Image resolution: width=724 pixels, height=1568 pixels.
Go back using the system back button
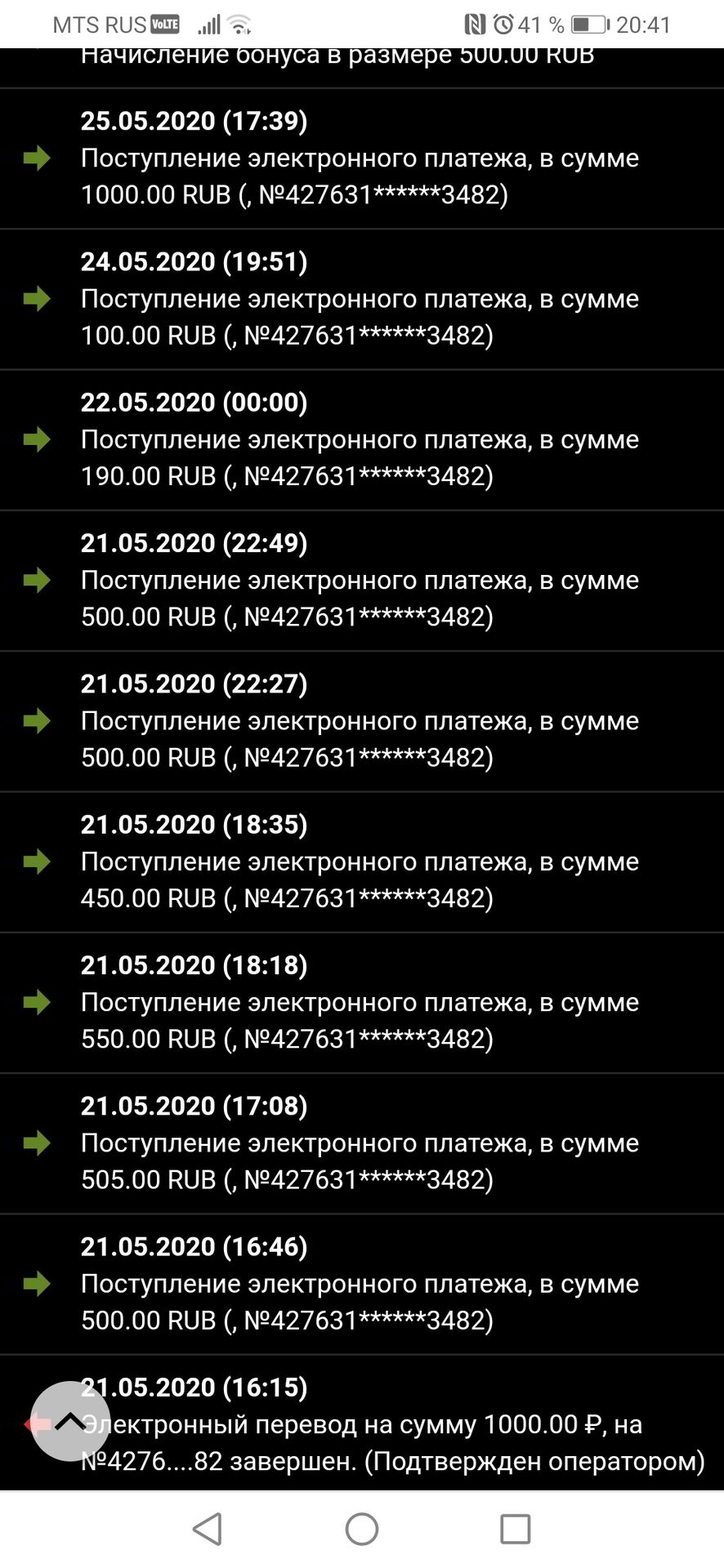pos(208,1529)
